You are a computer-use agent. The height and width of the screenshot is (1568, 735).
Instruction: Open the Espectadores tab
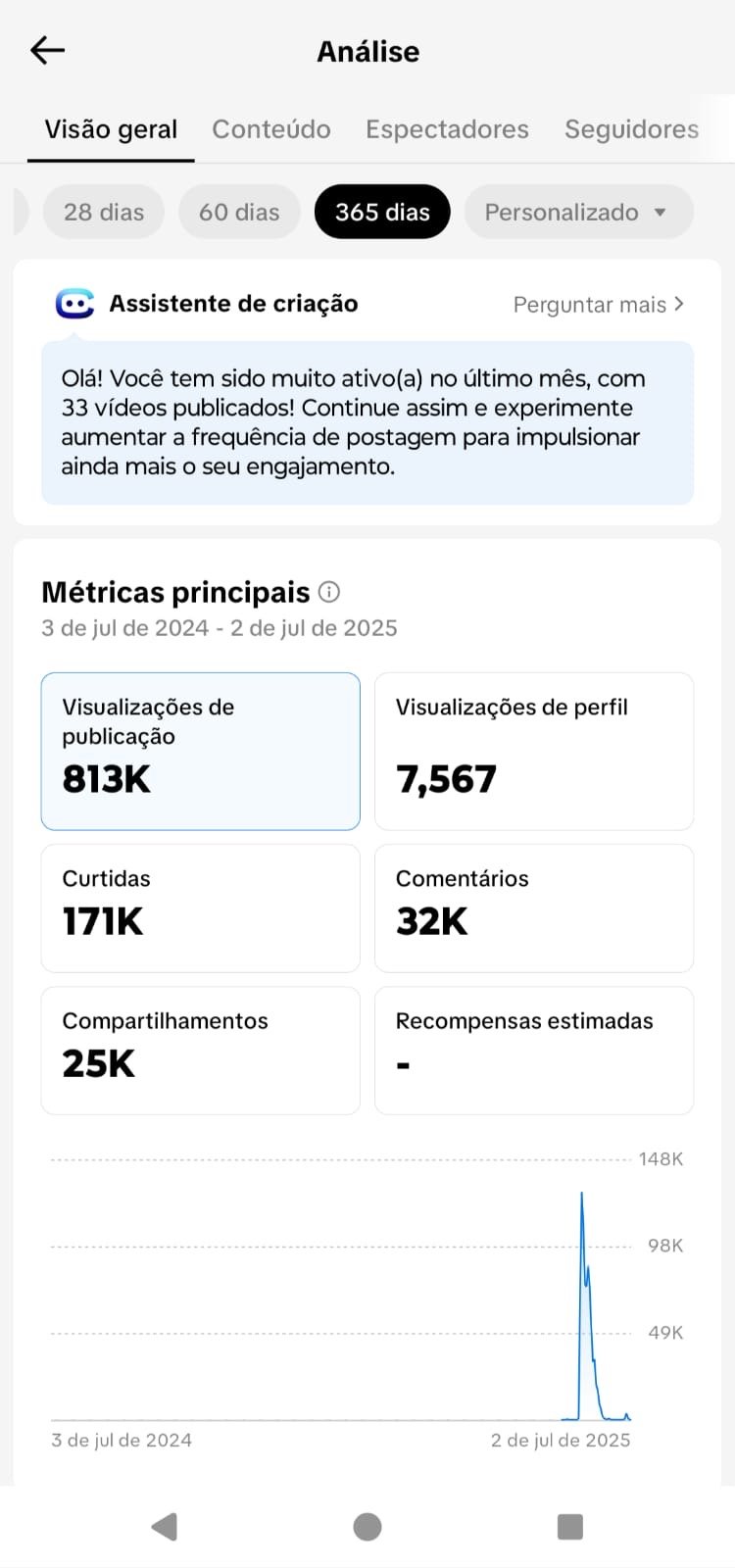[447, 129]
